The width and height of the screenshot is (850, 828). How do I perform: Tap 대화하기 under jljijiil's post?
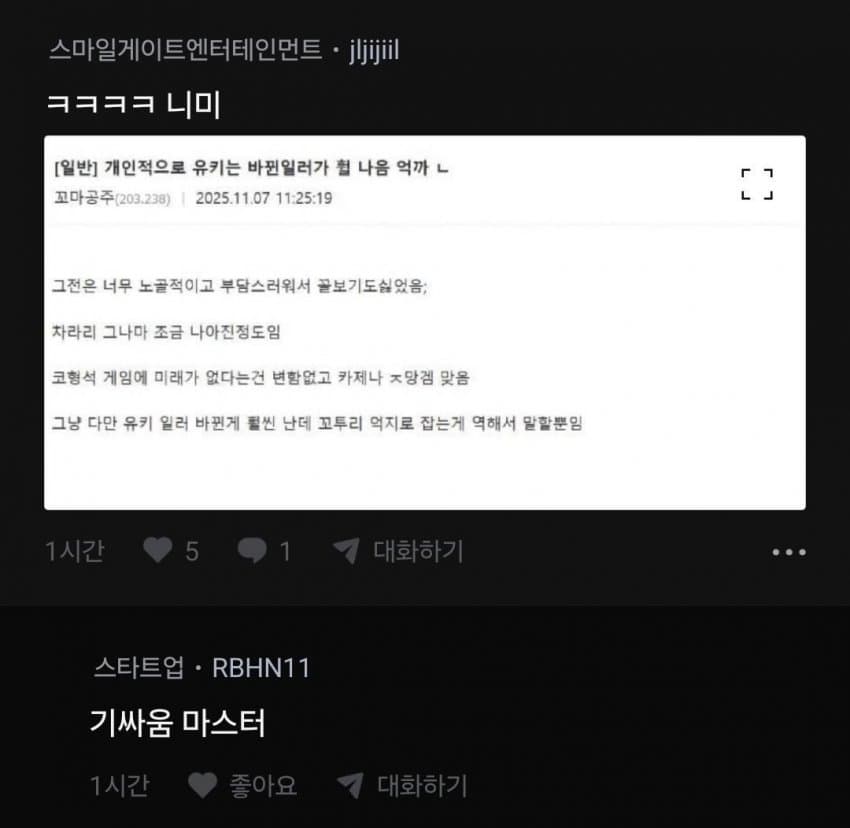pyautogui.click(x=398, y=550)
